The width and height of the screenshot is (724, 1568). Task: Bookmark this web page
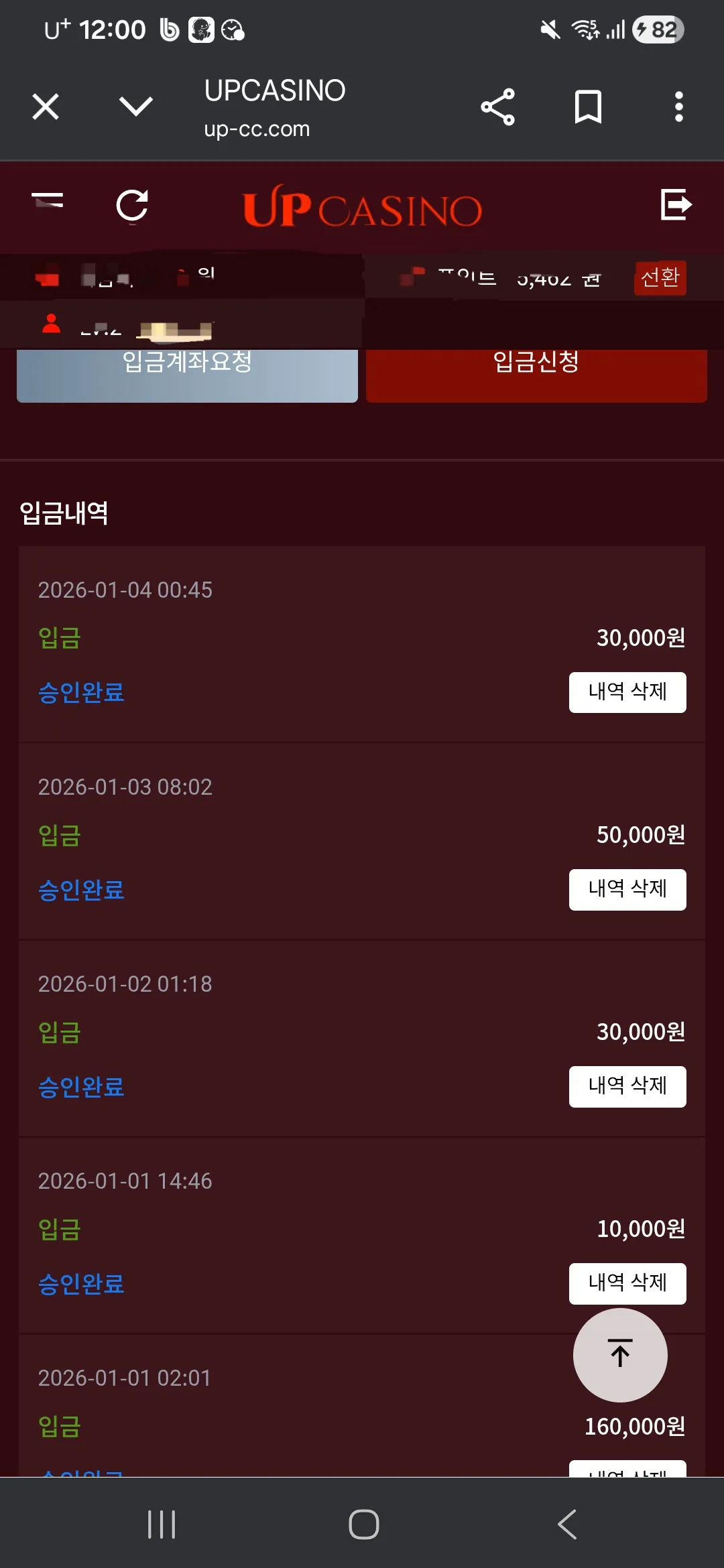pos(588,107)
